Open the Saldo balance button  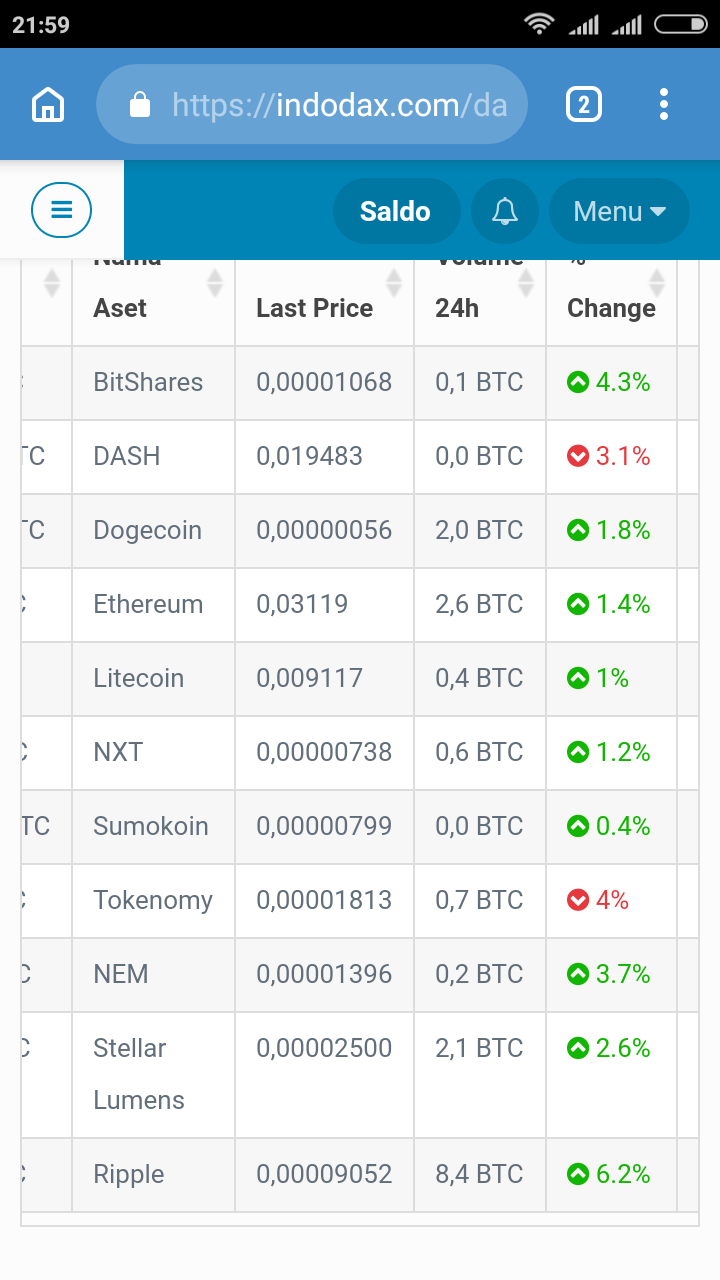pos(395,211)
